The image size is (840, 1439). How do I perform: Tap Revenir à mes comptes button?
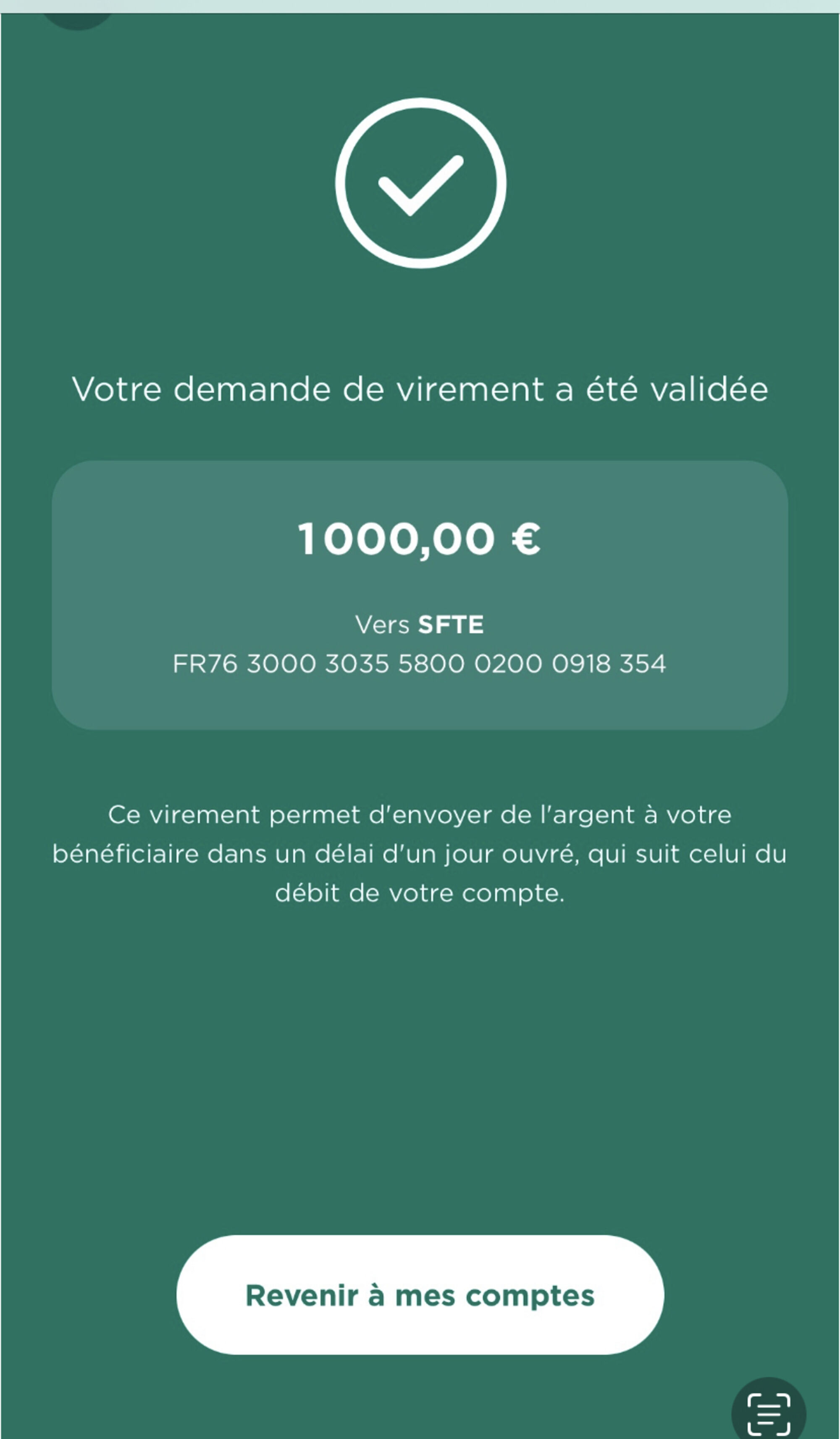[420, 1295]
